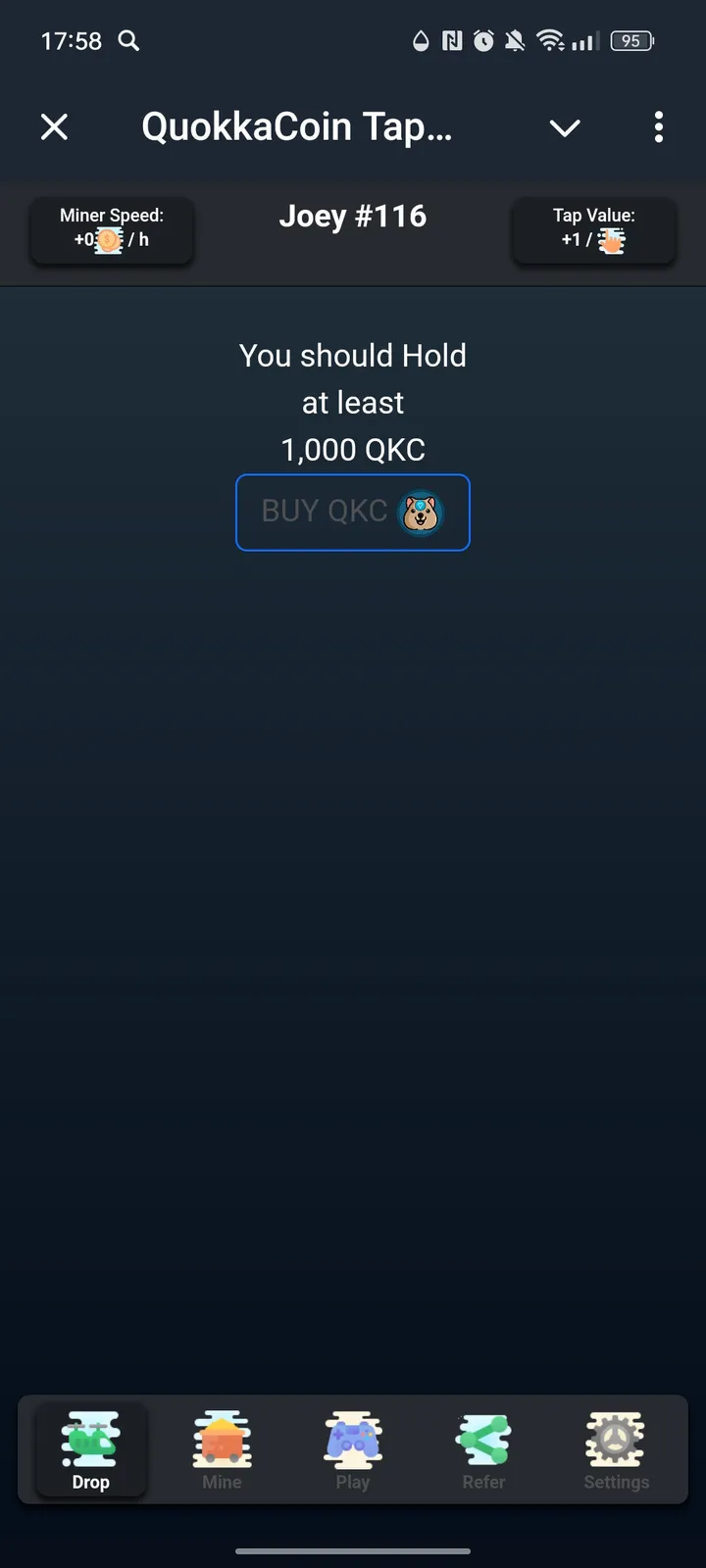Open the search icon in status bar

tap(127, 41)
